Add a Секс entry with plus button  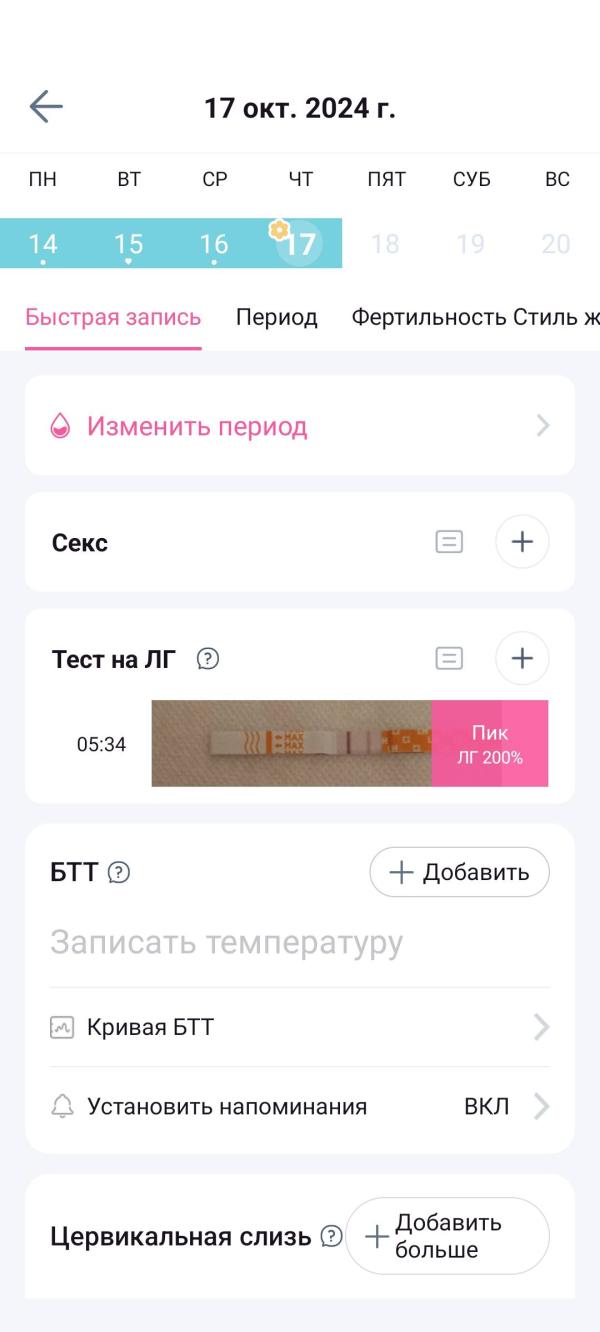522,542
